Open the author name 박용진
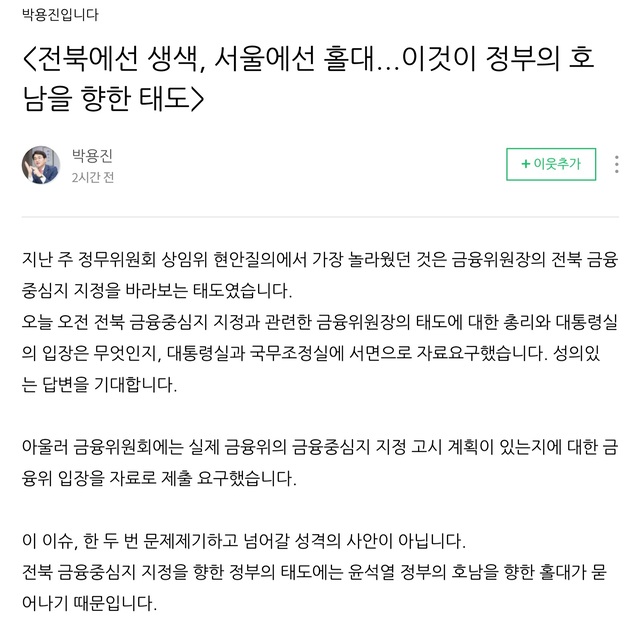 point(92,155)
